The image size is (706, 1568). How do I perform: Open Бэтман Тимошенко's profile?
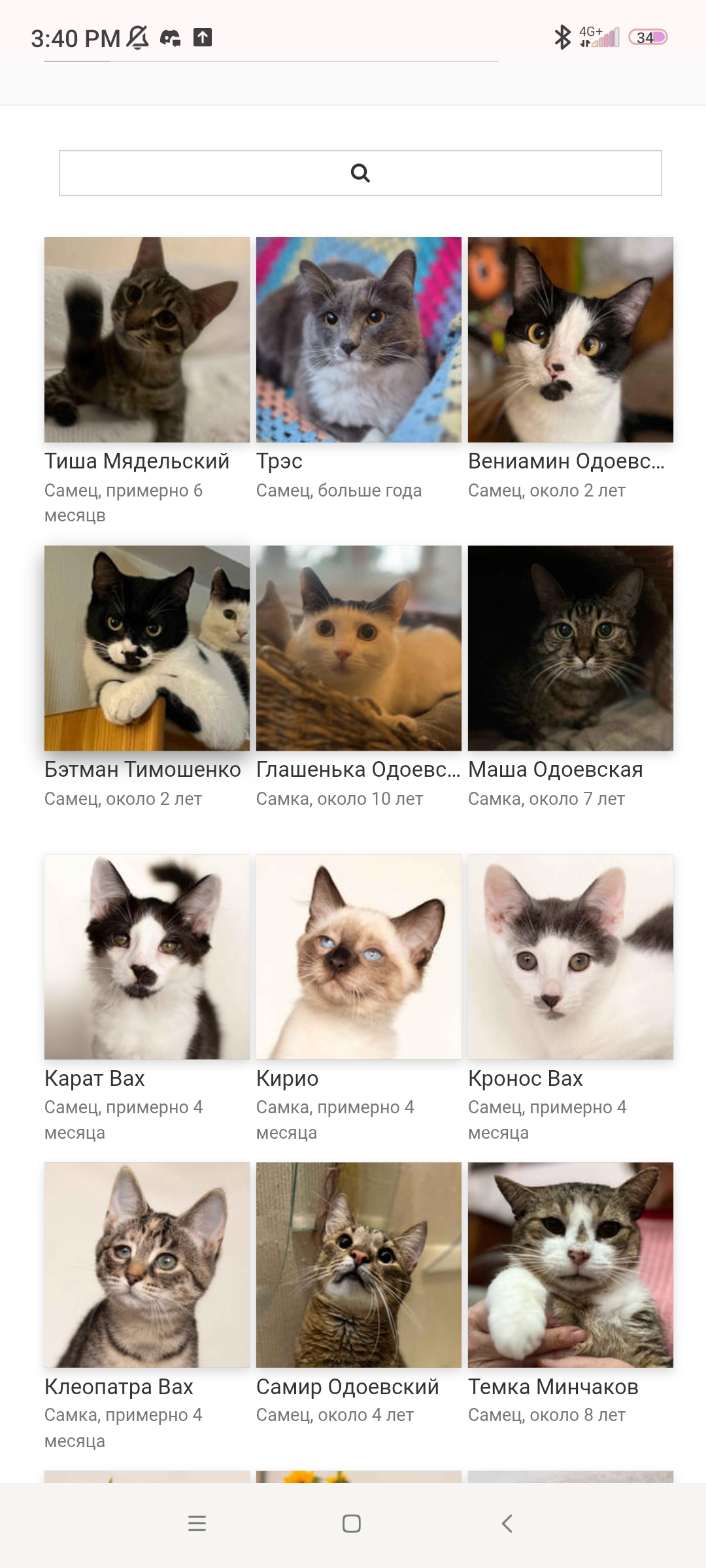pyautogui.click(x=147, y=648)
